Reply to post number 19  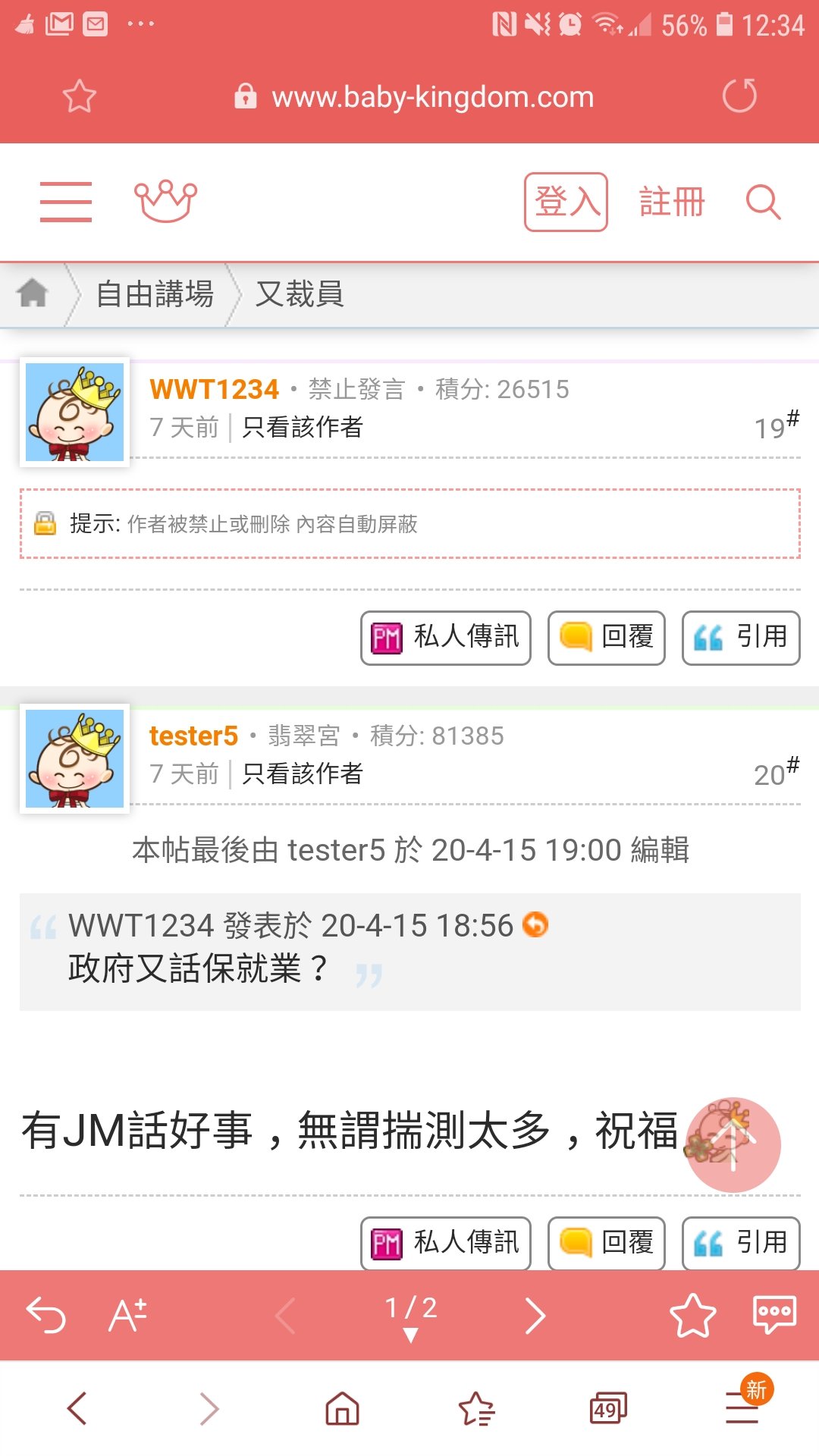(x=606, y=638)
